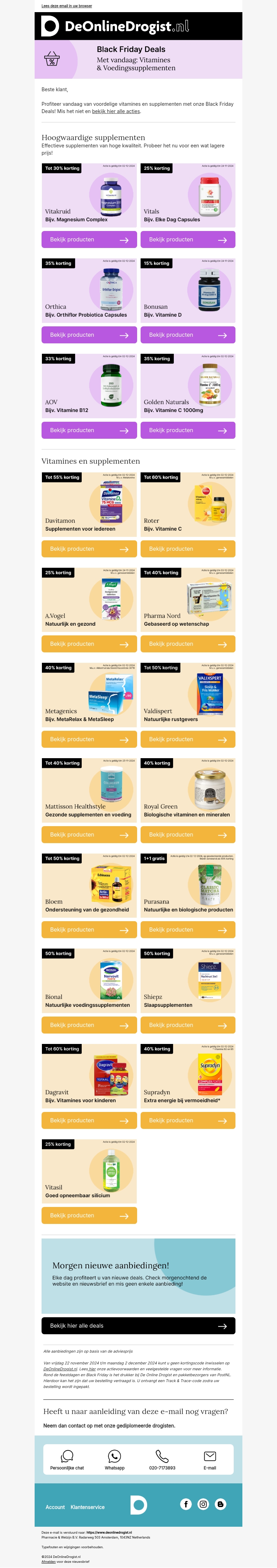Open Bekijk producten for Orthica Orthiflor

(89, 335)
